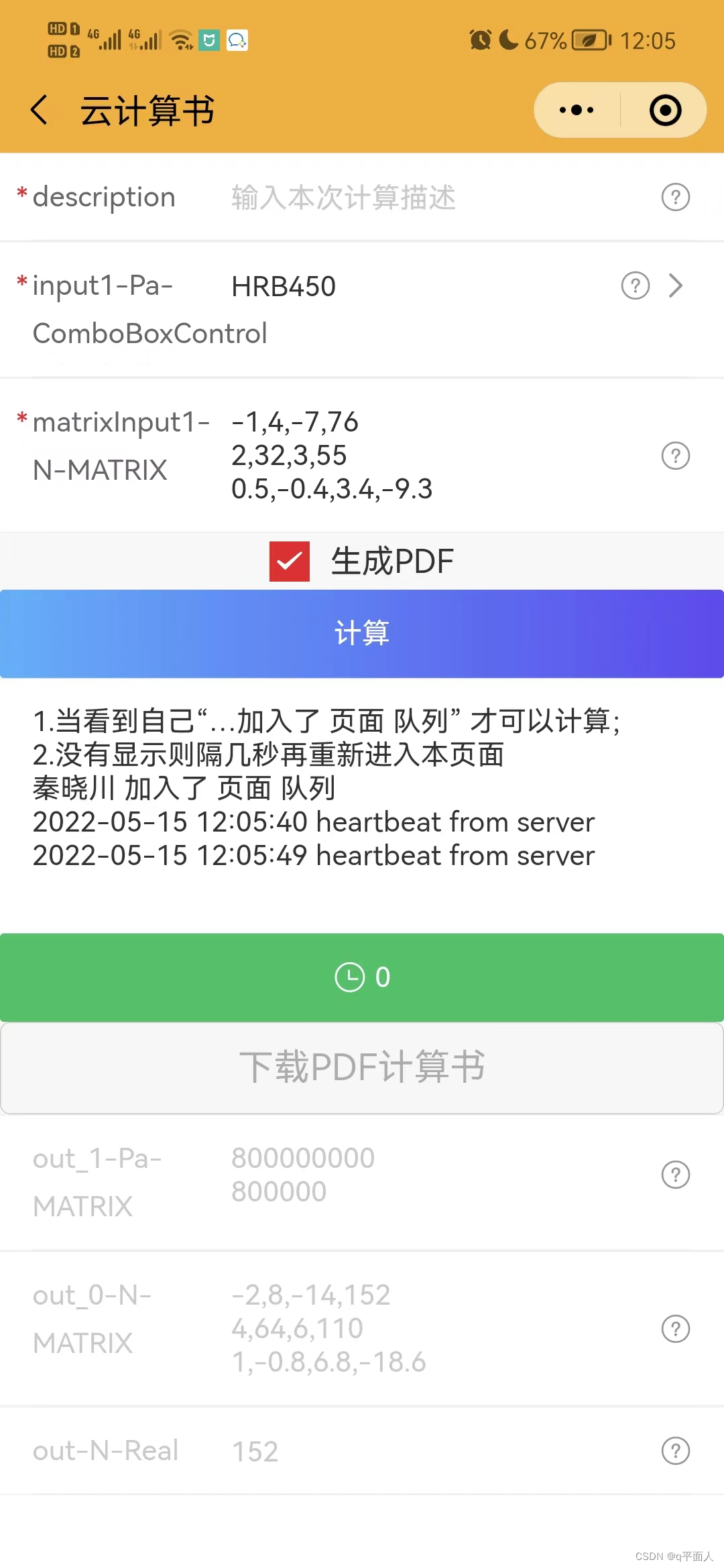724x1568 pixels.
Task: Show help for out_0-N-MATRIX
Action: click(x=675, y=1329)
